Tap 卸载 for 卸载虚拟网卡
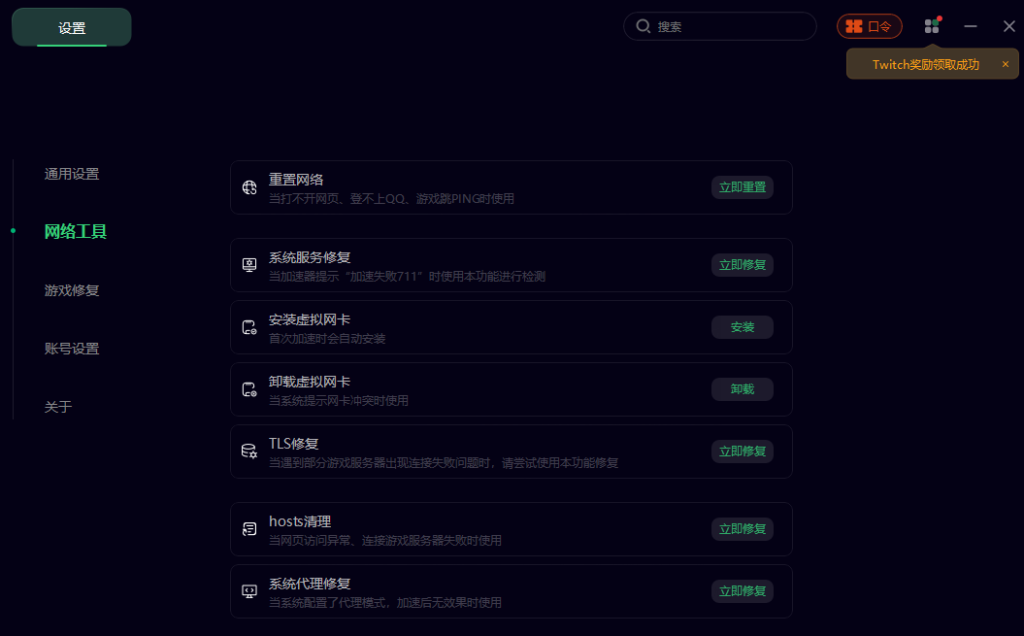This screenshot has height=636, width=1024. coord(742,389)
